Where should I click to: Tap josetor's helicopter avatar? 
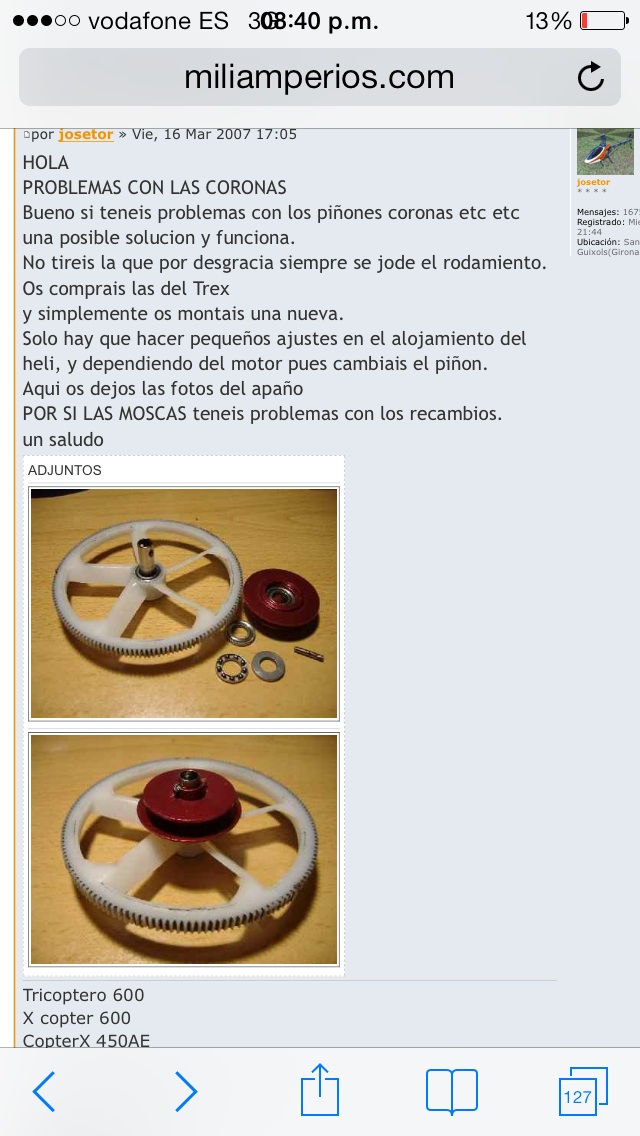(x=604, y=152)
